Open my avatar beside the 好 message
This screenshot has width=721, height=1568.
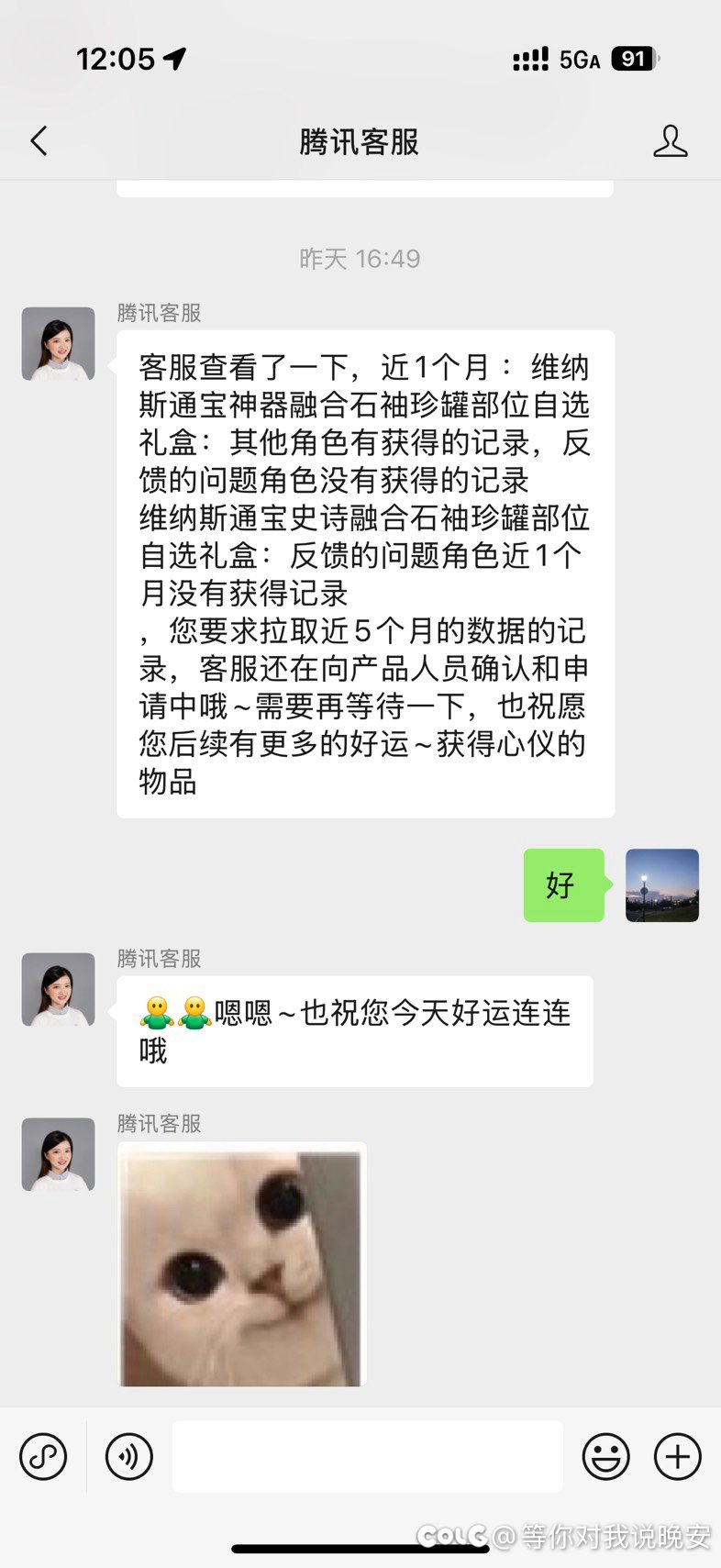(661, 885)
